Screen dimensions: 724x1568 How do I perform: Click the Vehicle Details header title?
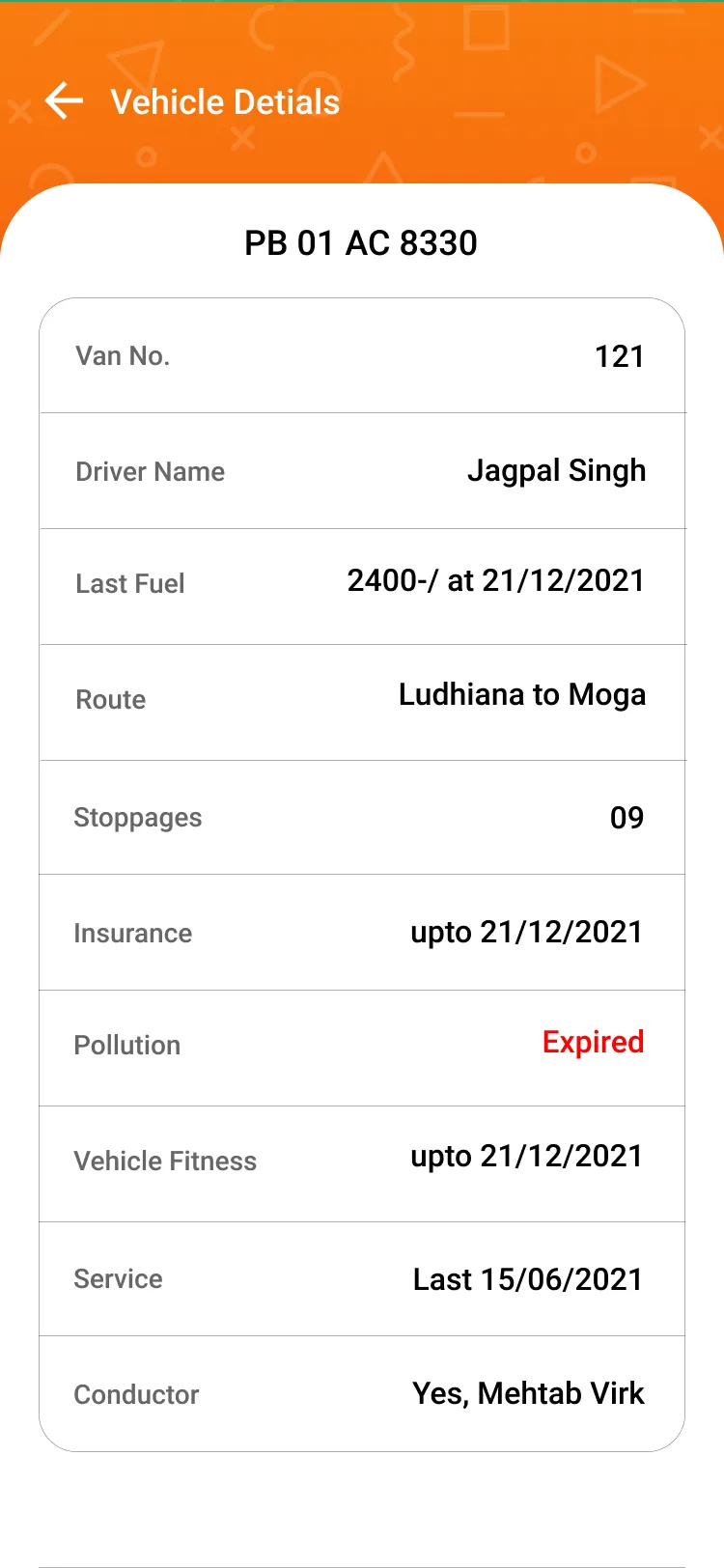[224, 100]
